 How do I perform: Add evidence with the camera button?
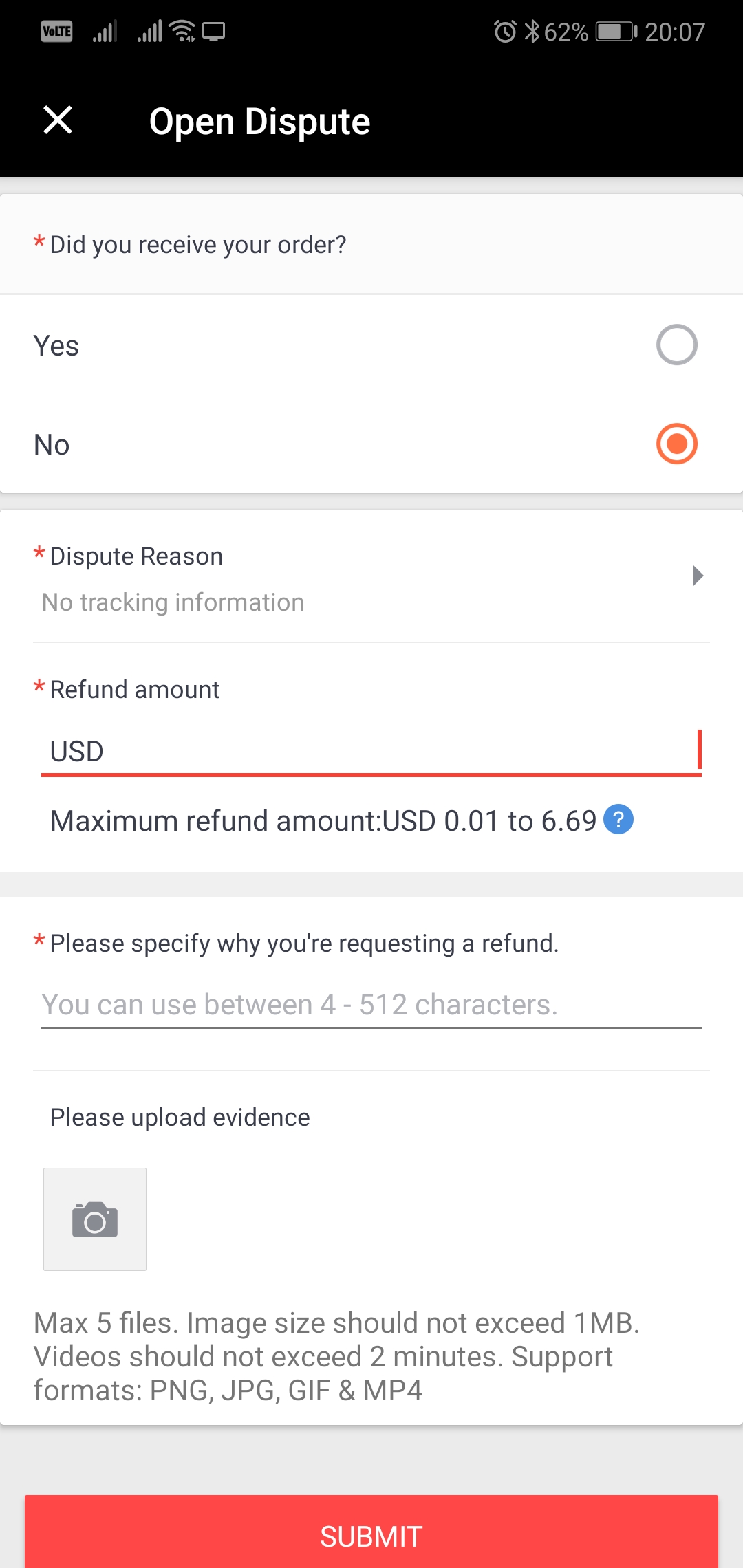pyautogui.click(x=95, y=1219)
